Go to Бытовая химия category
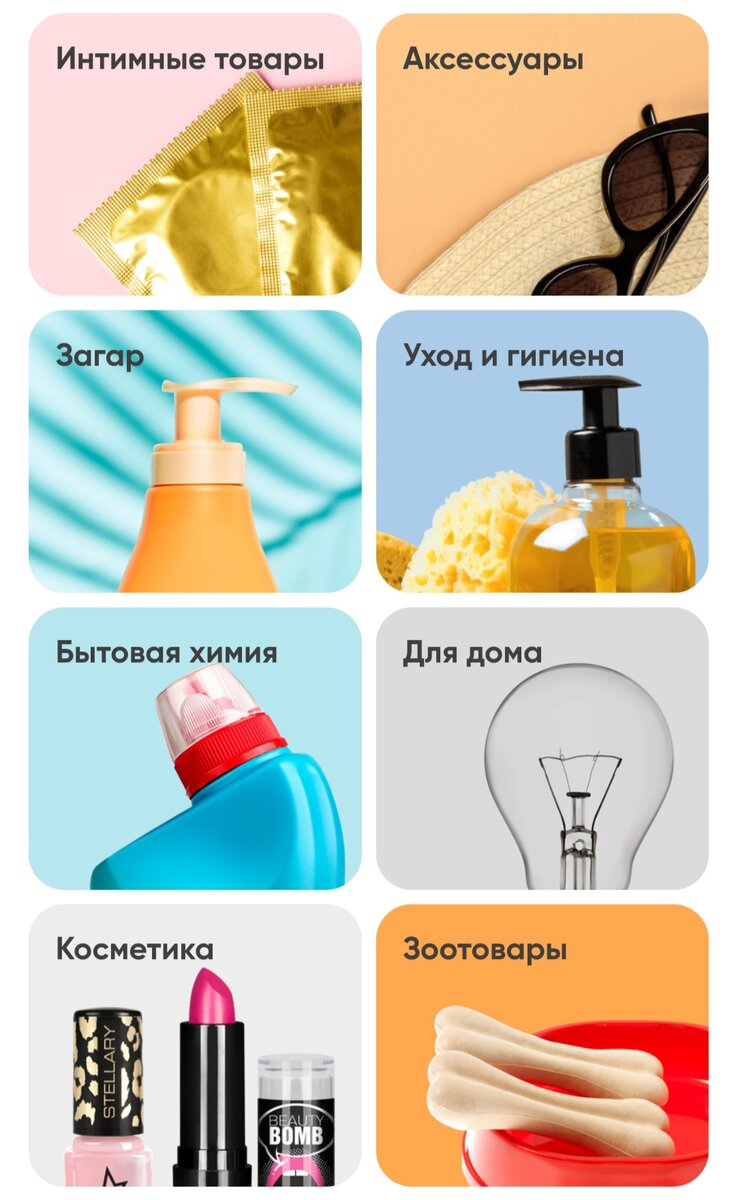 pos(195,748)
